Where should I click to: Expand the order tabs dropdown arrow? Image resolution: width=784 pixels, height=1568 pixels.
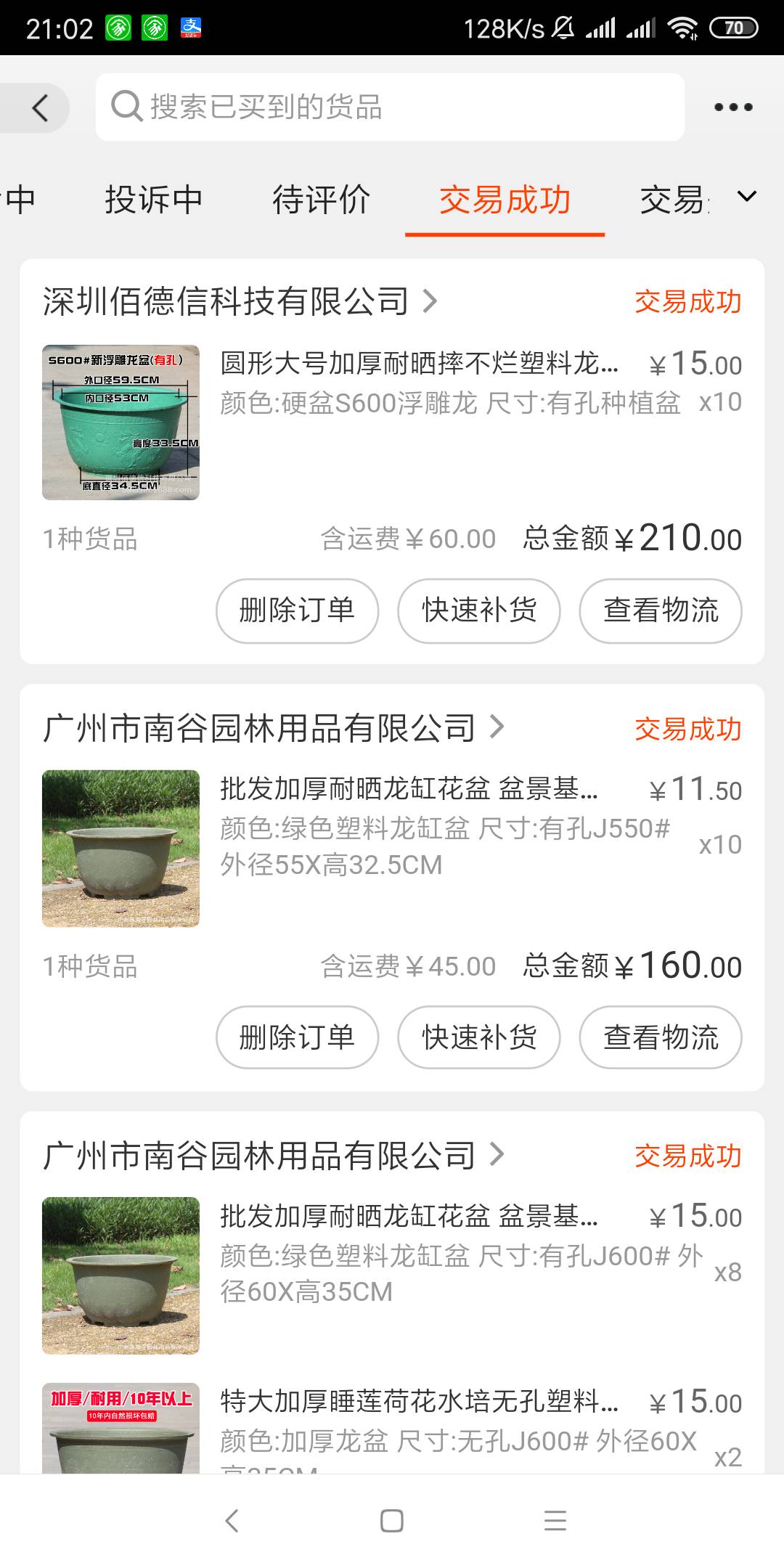click(747, 197)
